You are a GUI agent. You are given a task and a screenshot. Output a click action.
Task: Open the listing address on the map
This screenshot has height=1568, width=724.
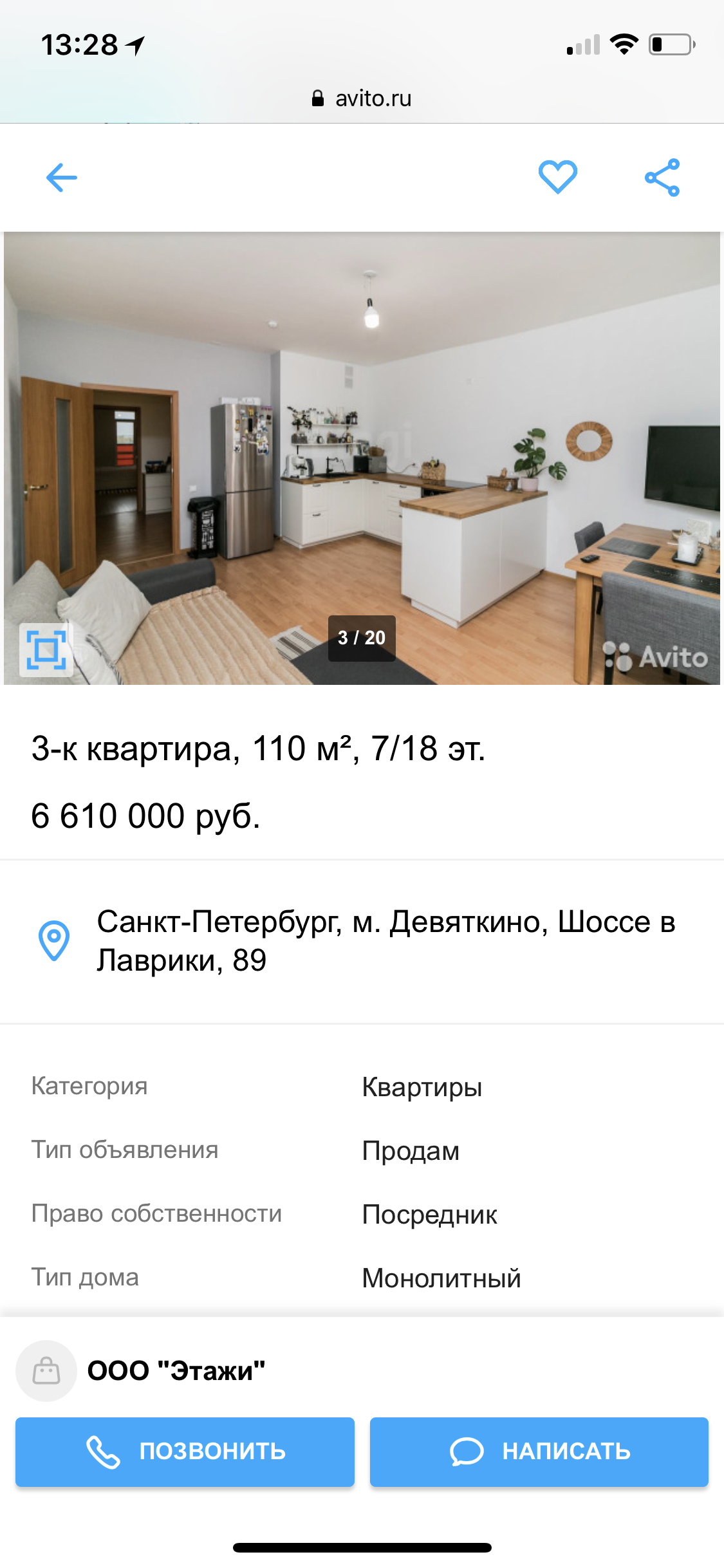click(385, 940)
